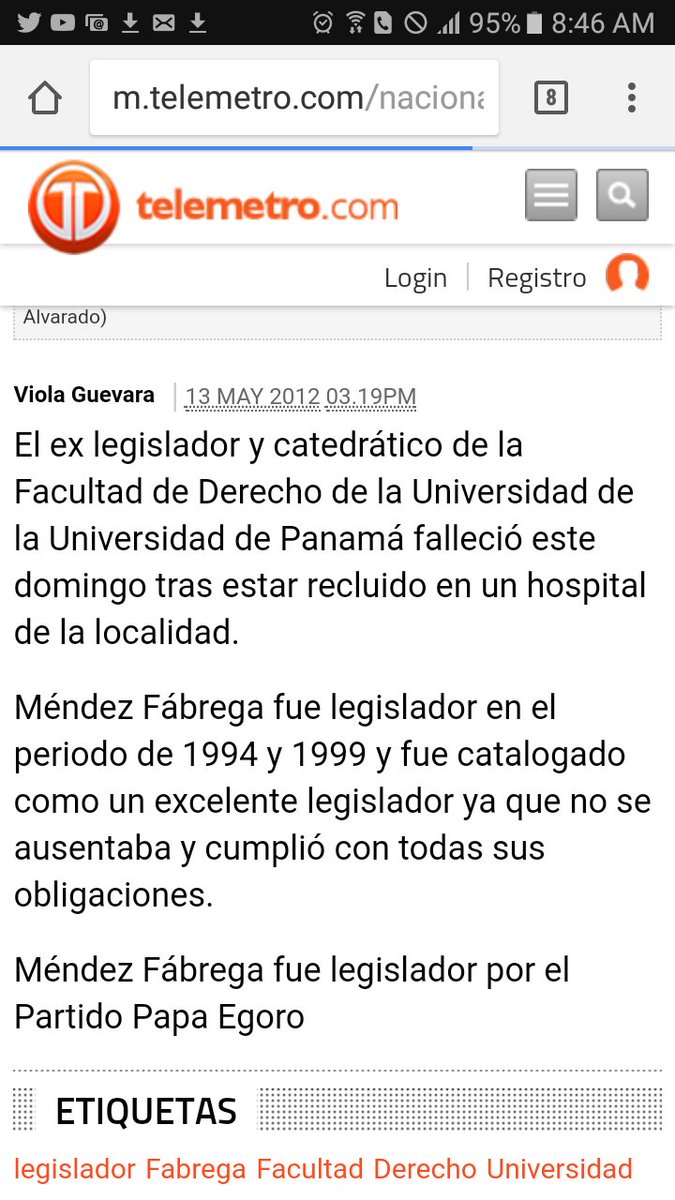This screenshot has height=1200, width=675.
Task: Go to the telemetro.com homepage logo
Action: tap(213, 207)
